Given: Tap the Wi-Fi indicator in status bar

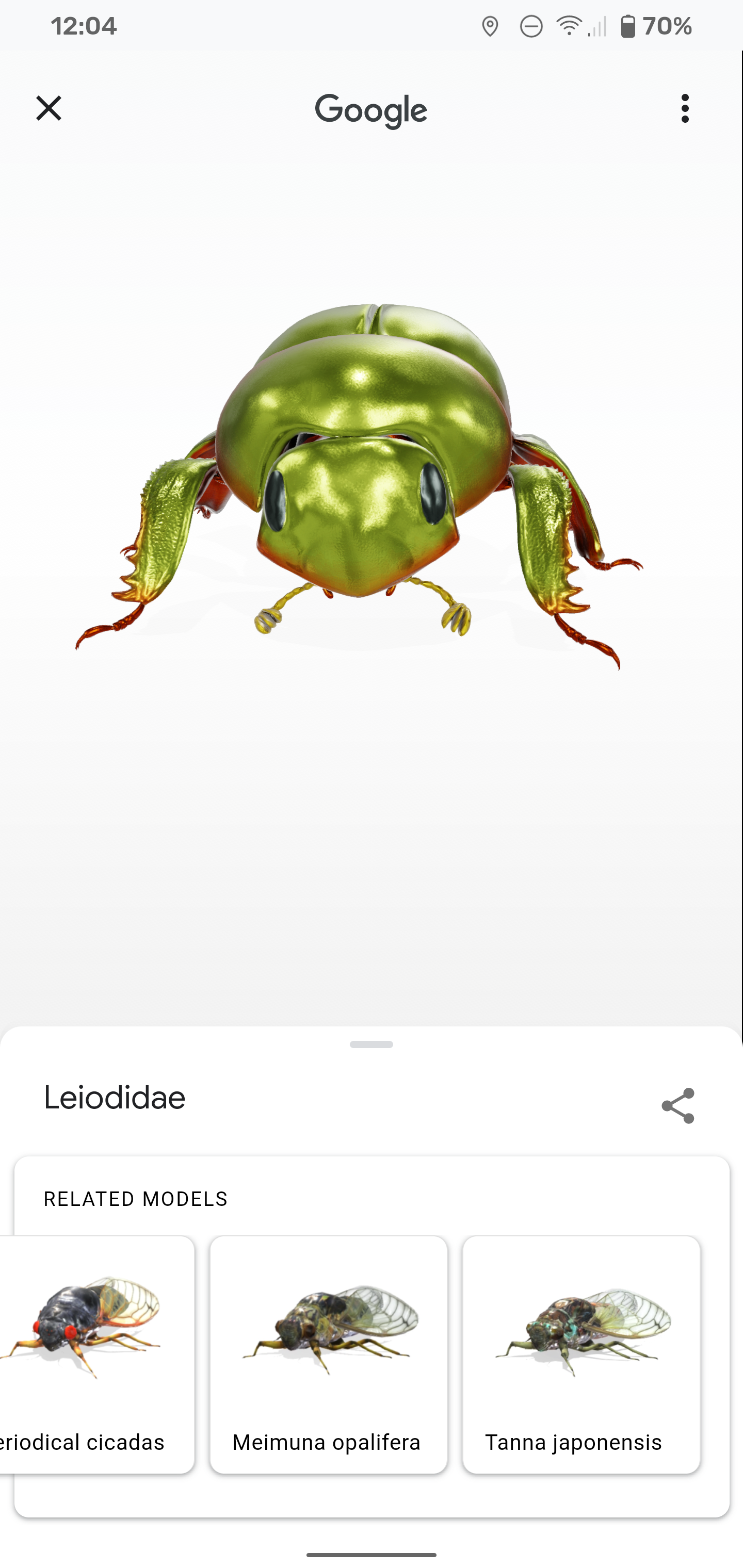Looking at the screenshot, I should click(570, 26).
